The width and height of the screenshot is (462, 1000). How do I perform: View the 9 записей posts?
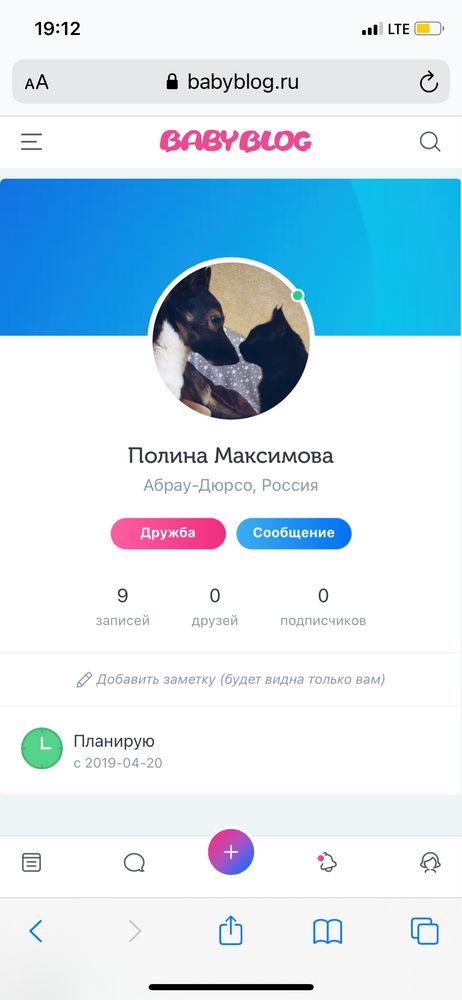pos(123,607)
